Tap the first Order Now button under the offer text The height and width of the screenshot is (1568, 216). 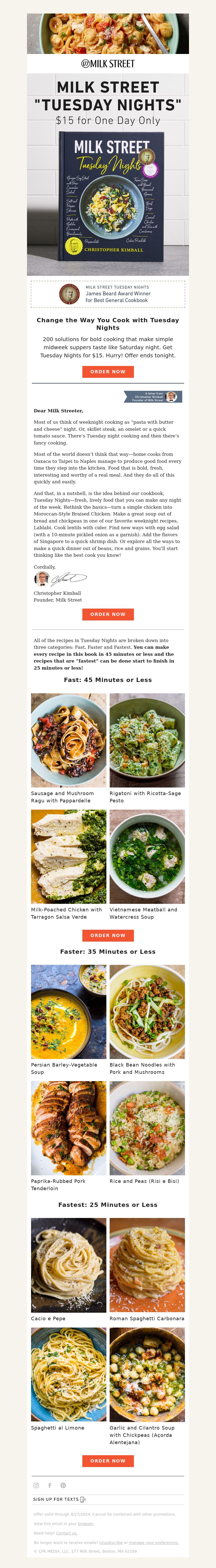(x=108, y=371)
